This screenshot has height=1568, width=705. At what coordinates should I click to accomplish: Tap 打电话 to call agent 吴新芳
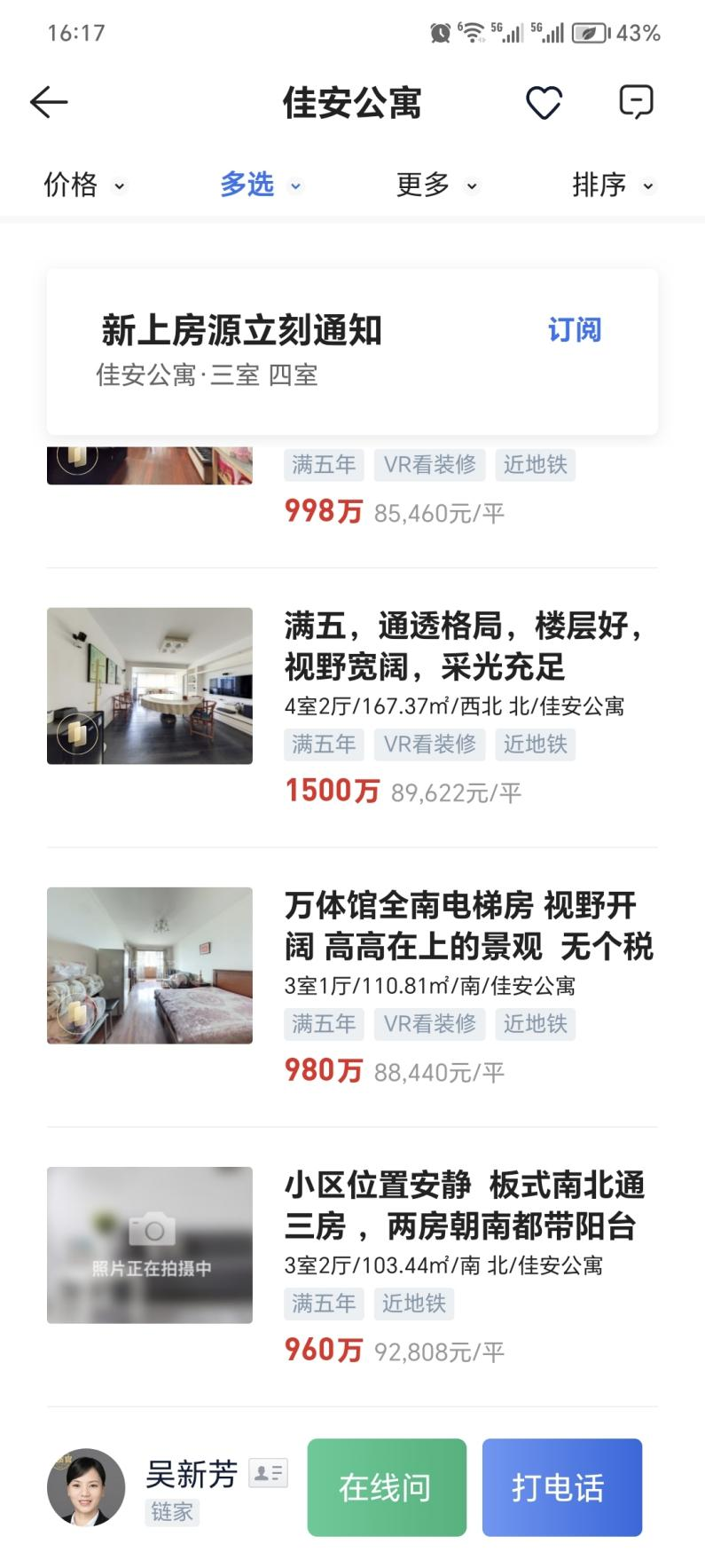[x=562, y=1487]
